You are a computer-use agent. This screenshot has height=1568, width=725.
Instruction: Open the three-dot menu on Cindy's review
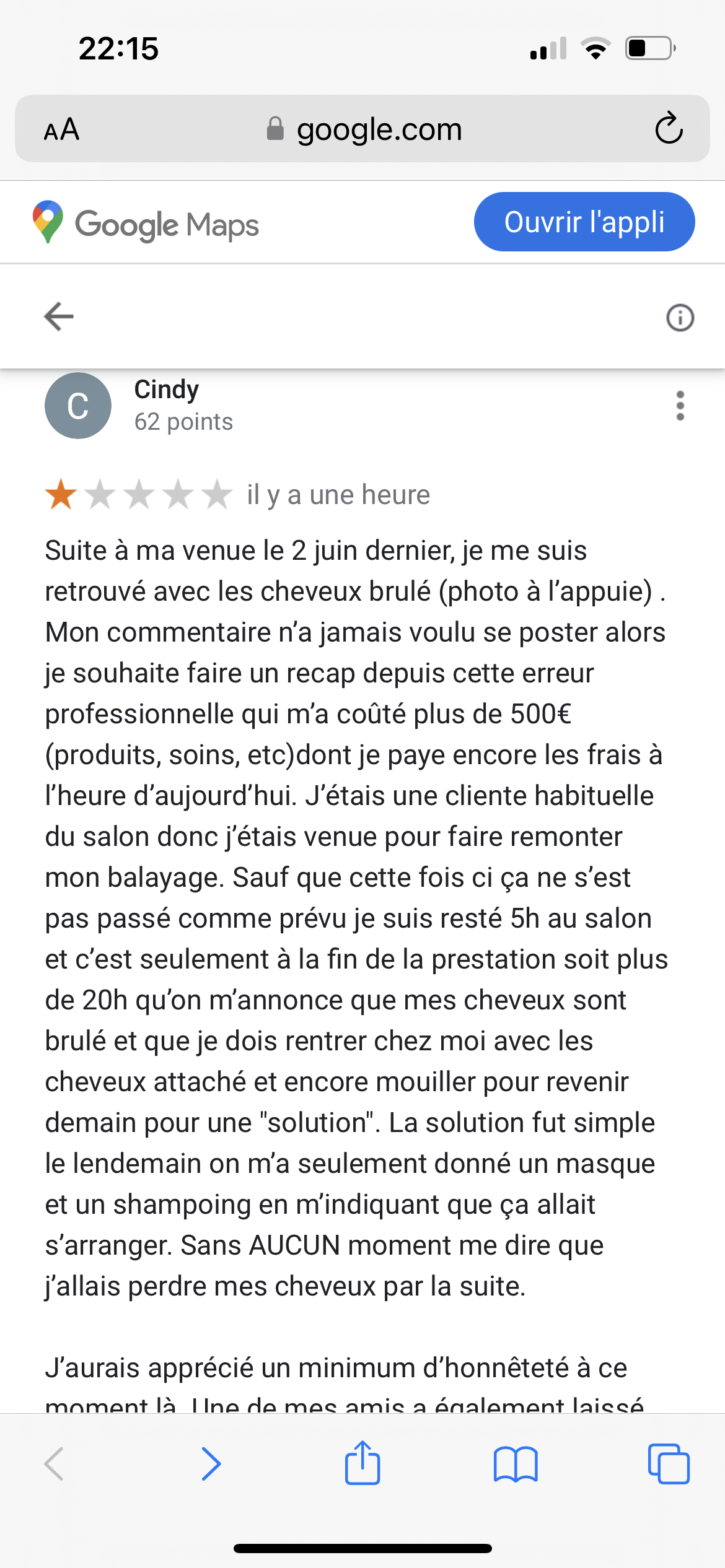680,406
